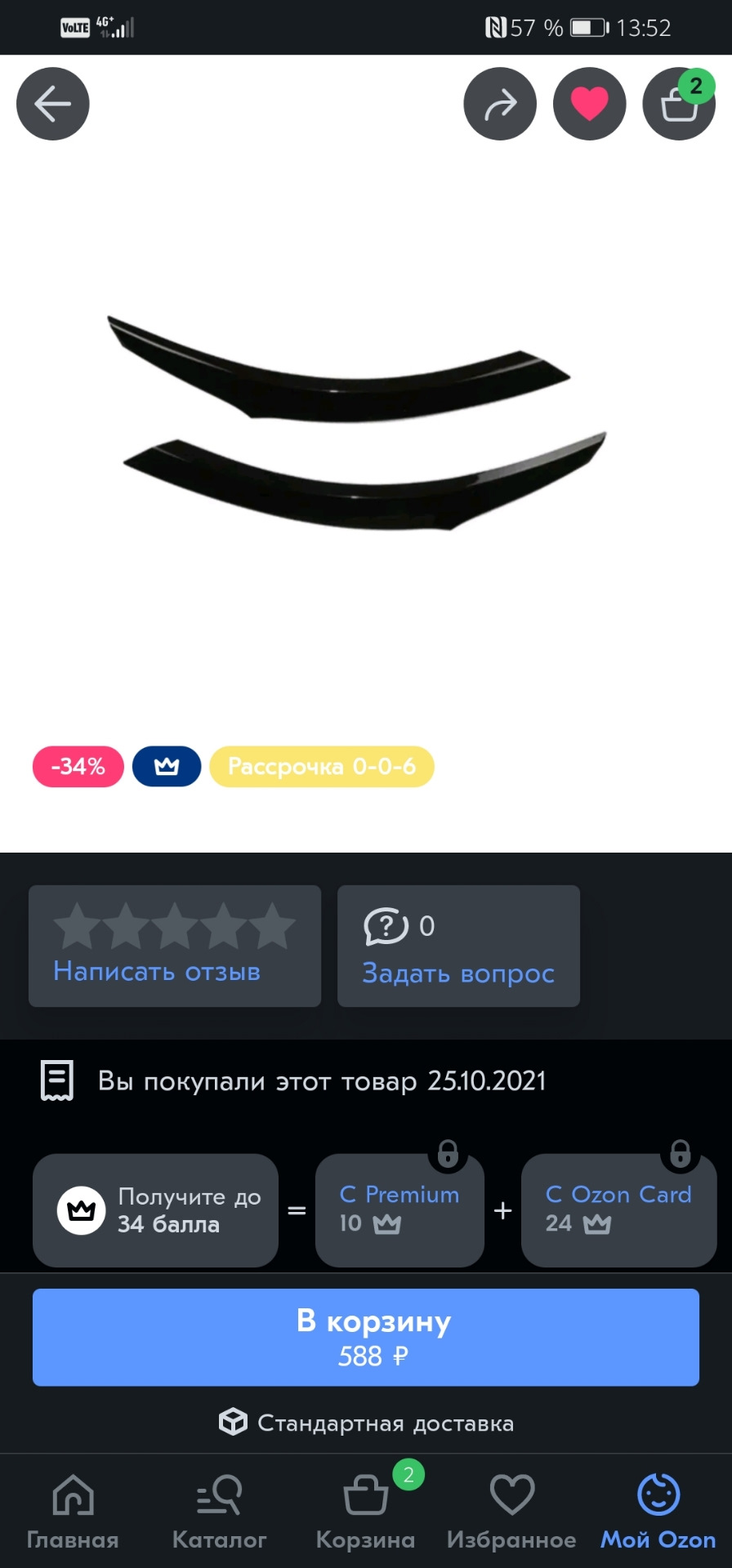The height and width of the screenshot is (1568, 732).
Task: Remove product from favorites via heart icon
Action: (x=589, y=104)
